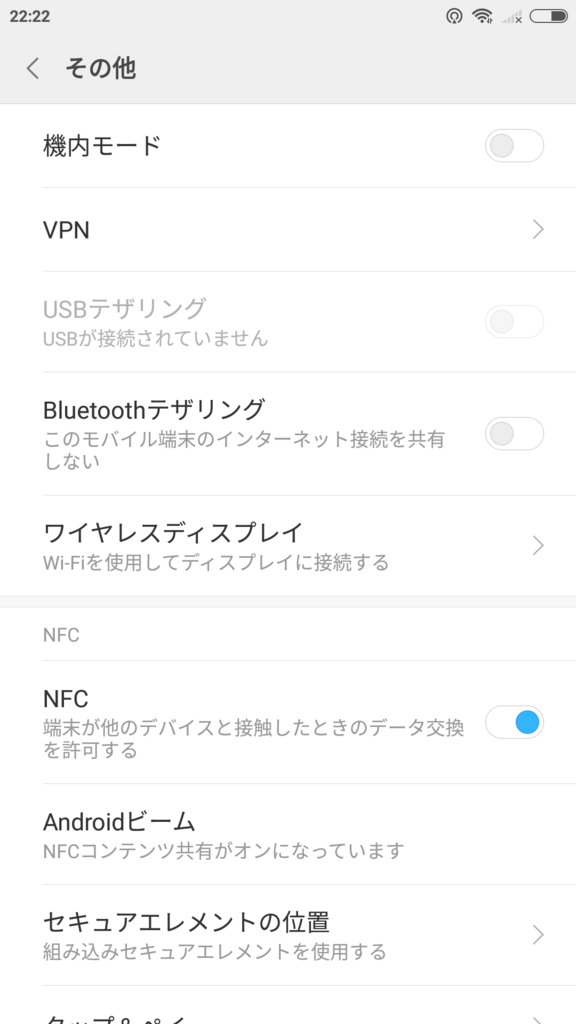
Task: Go back from その他 screen
Action: (x=33, y=68)
